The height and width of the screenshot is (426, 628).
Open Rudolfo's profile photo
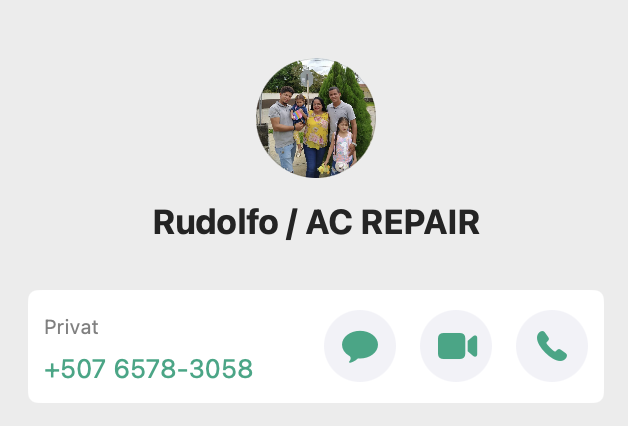click(315, 119)
